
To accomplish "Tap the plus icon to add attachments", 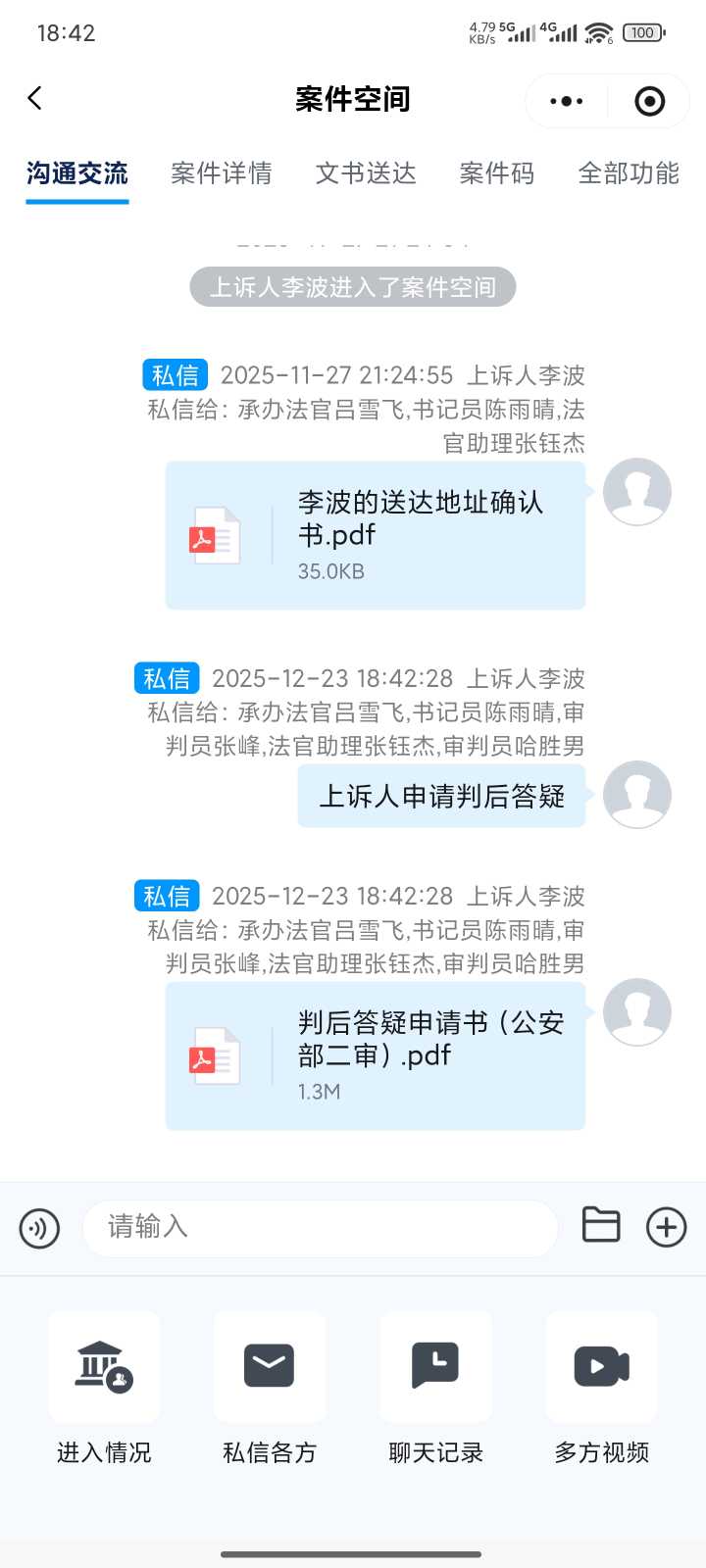I will (x=667, y=1228).
